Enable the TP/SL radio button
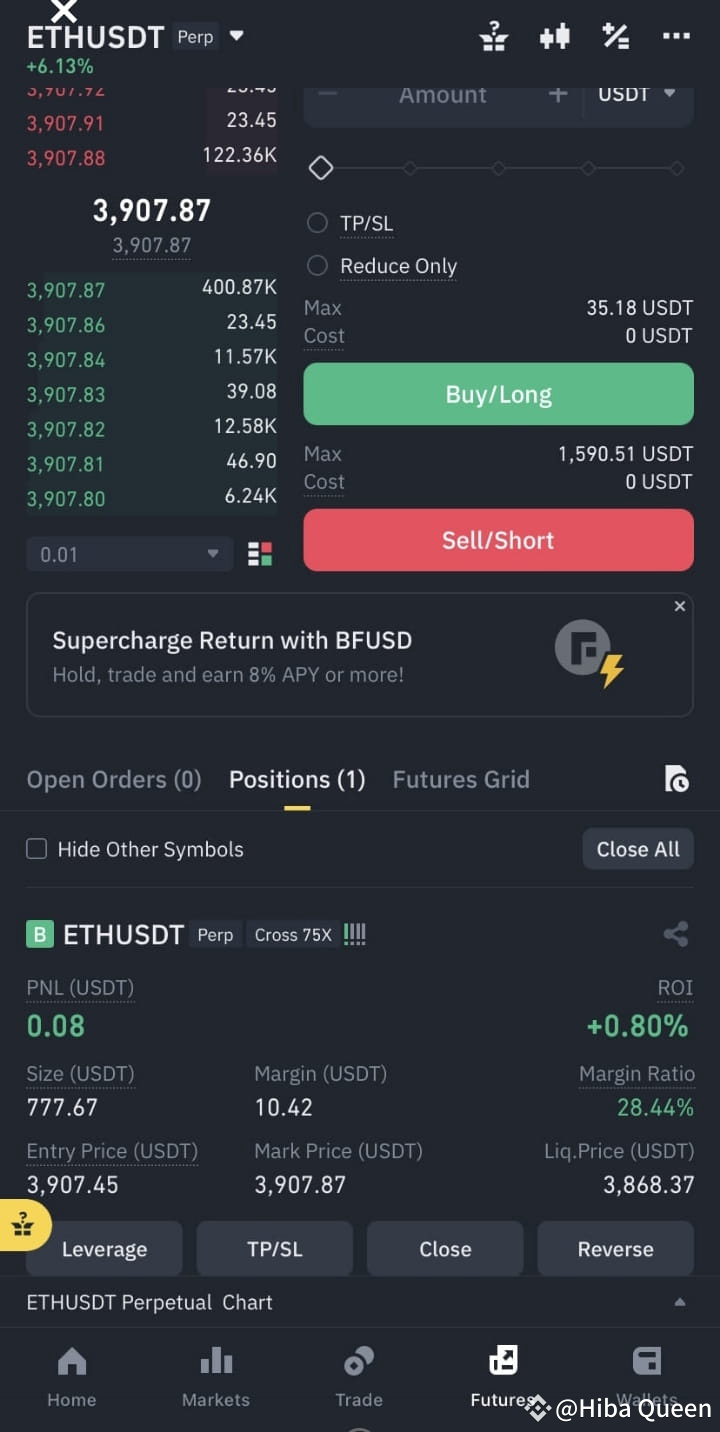The image size is (720, 1432). 317,223
